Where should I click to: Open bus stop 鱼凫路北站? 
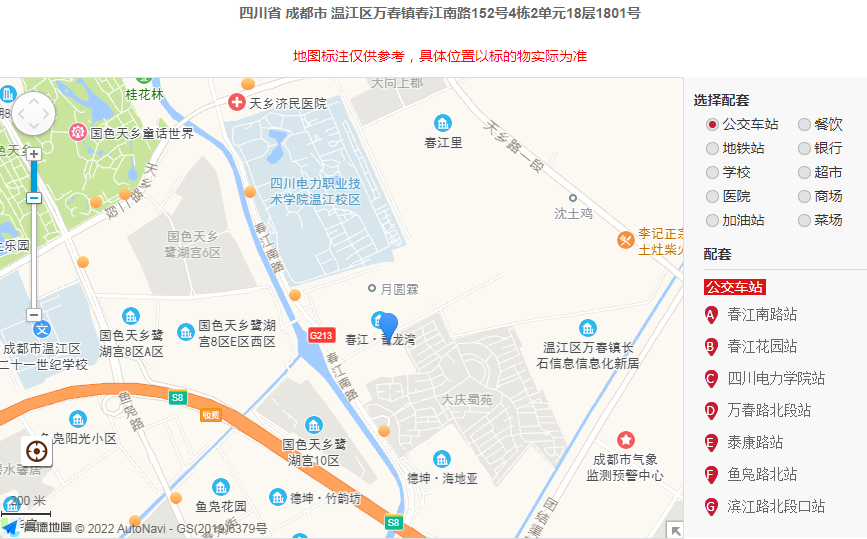[762, 475]
